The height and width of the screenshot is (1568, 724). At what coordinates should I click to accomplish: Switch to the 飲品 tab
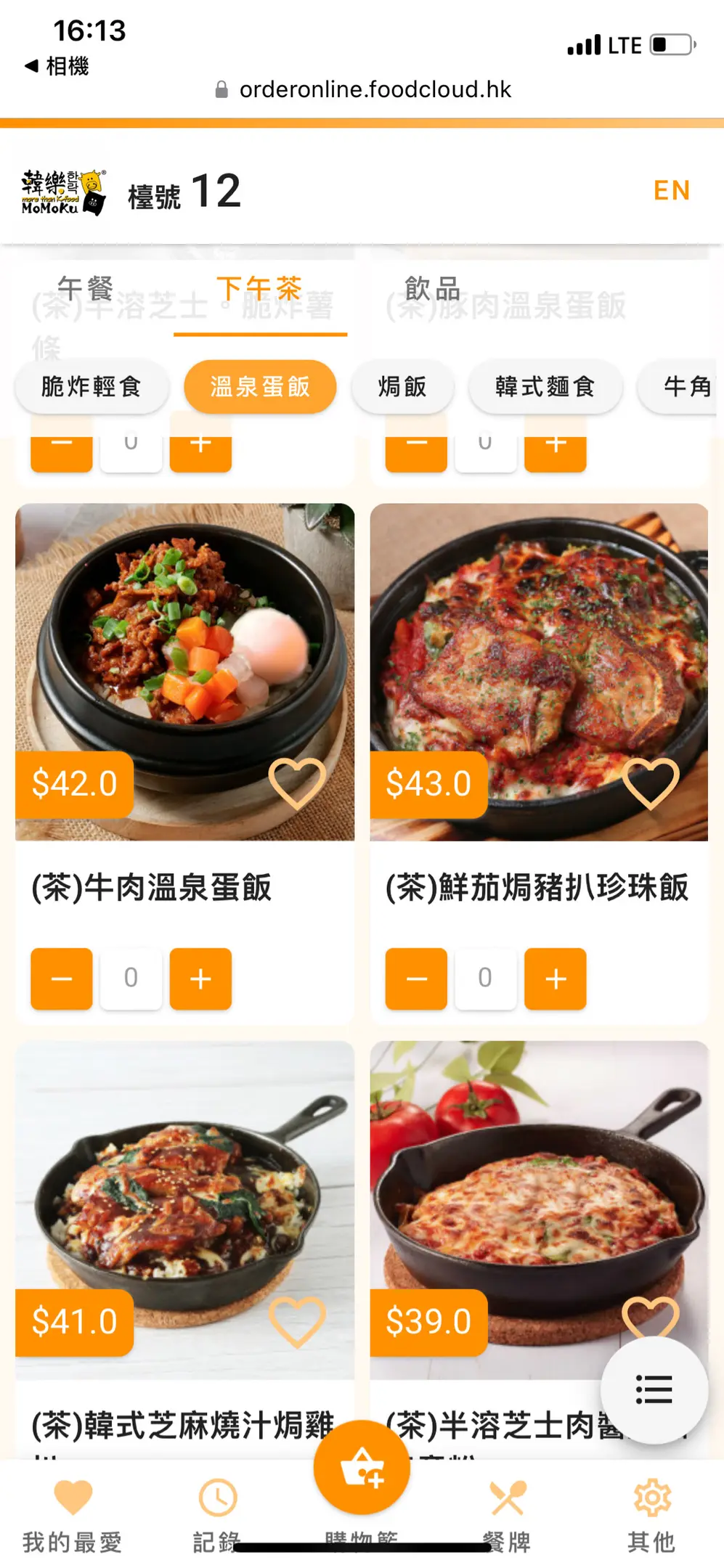tap(433, 289)
